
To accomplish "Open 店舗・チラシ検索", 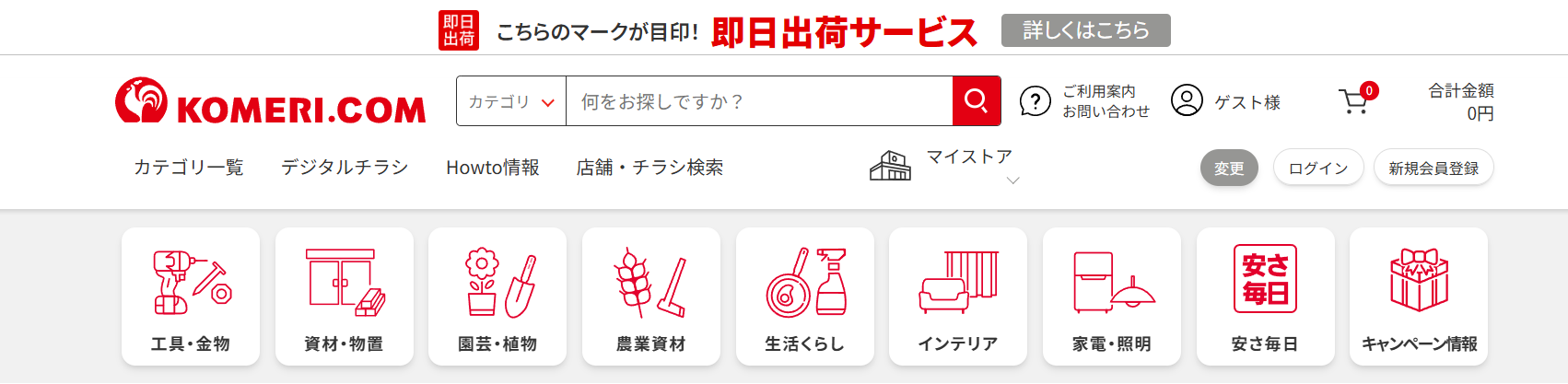I will [649, 168].
